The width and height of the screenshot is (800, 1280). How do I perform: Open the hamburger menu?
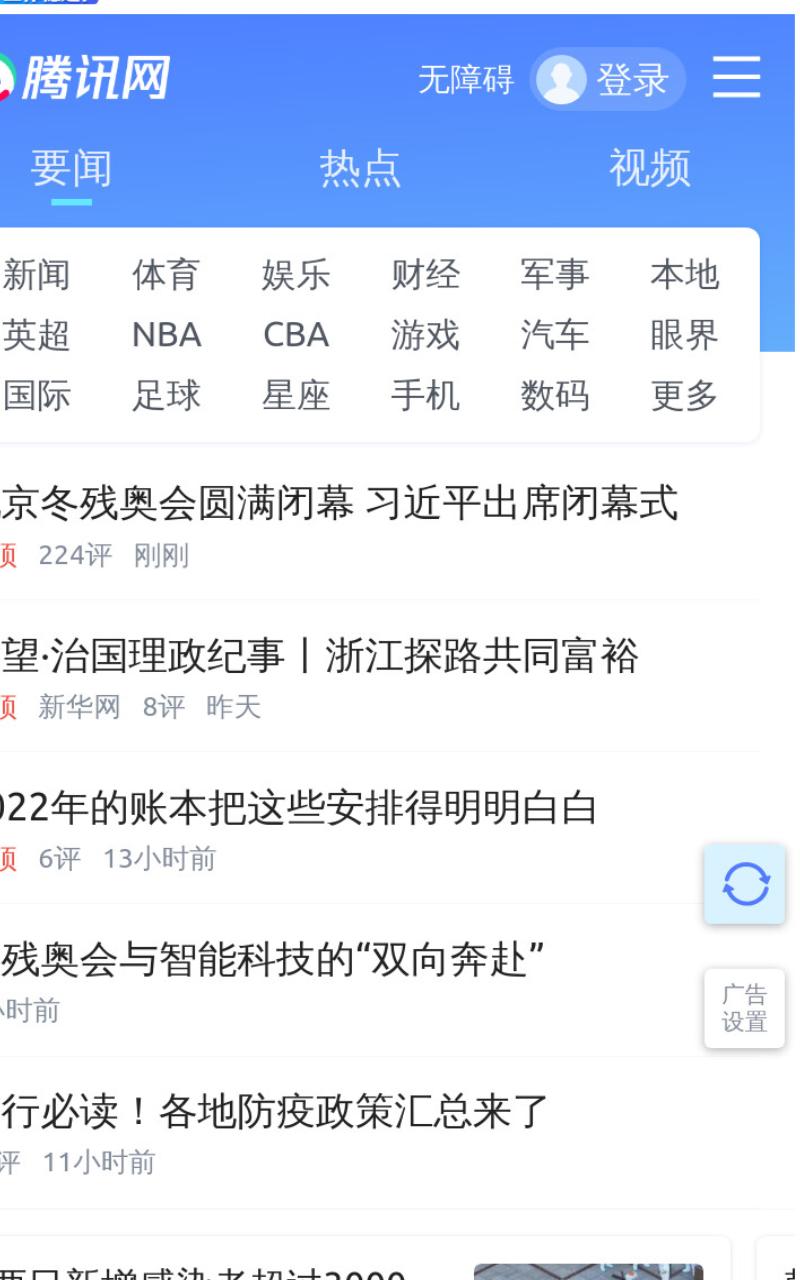coord(737,77)
